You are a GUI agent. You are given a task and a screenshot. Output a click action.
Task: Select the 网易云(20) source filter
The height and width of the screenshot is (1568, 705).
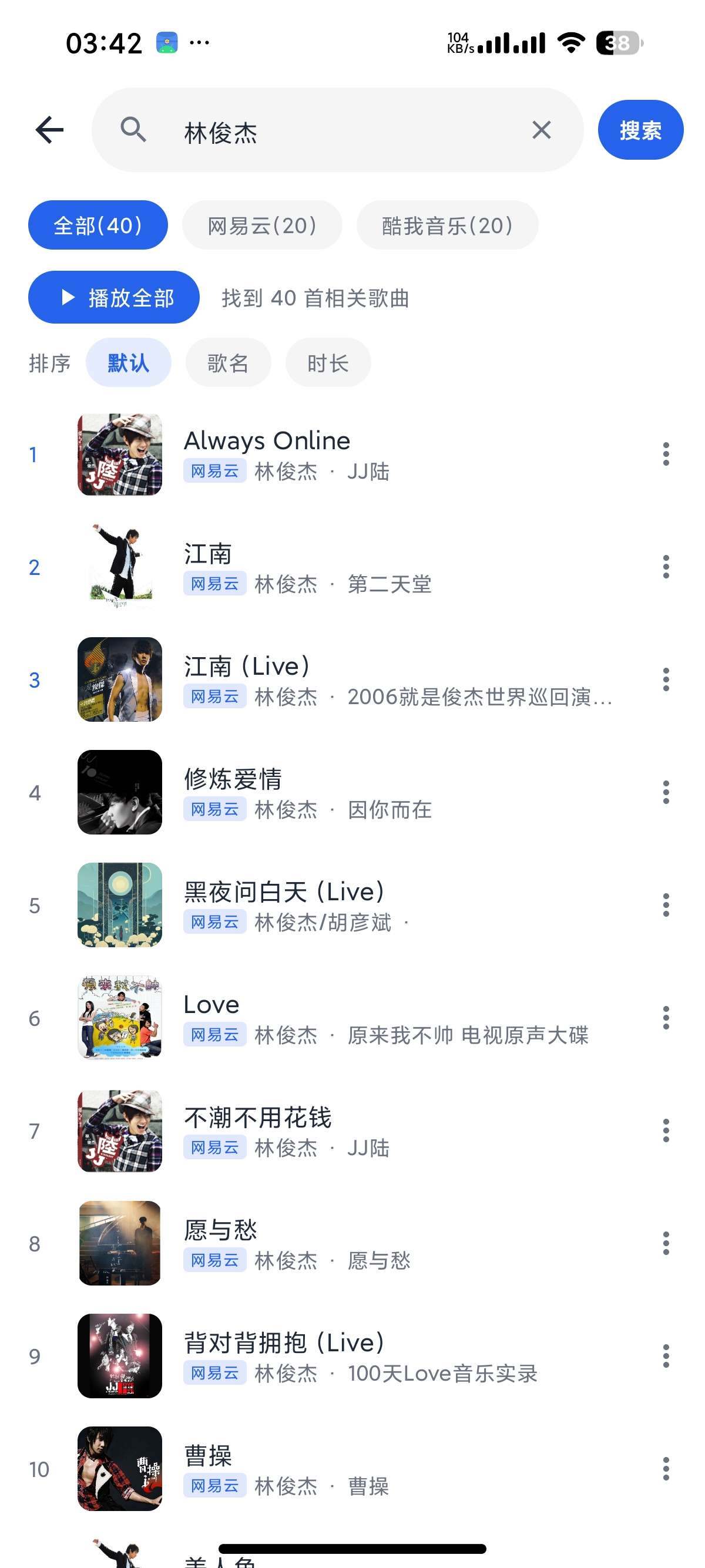point(262,224)
